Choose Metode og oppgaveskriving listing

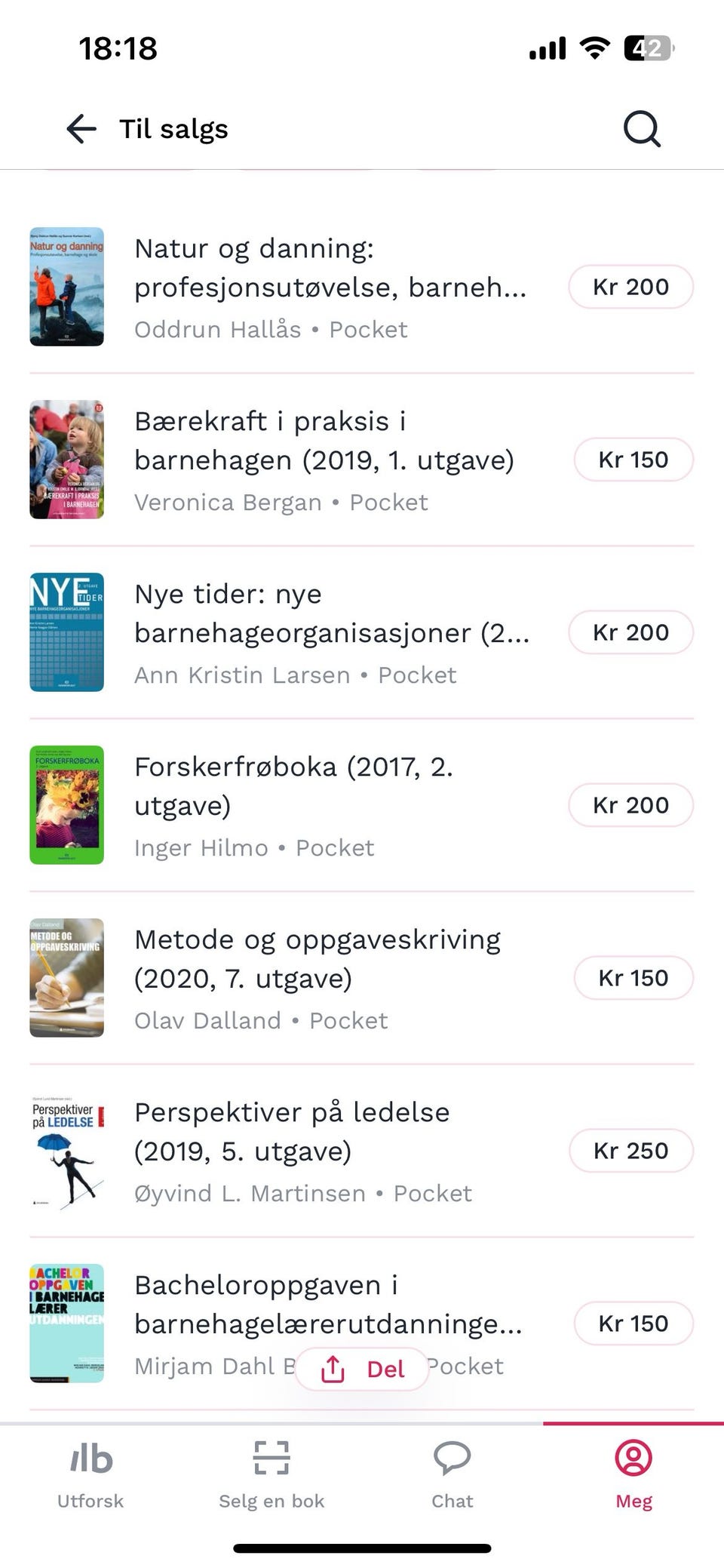tap(317, 978)
